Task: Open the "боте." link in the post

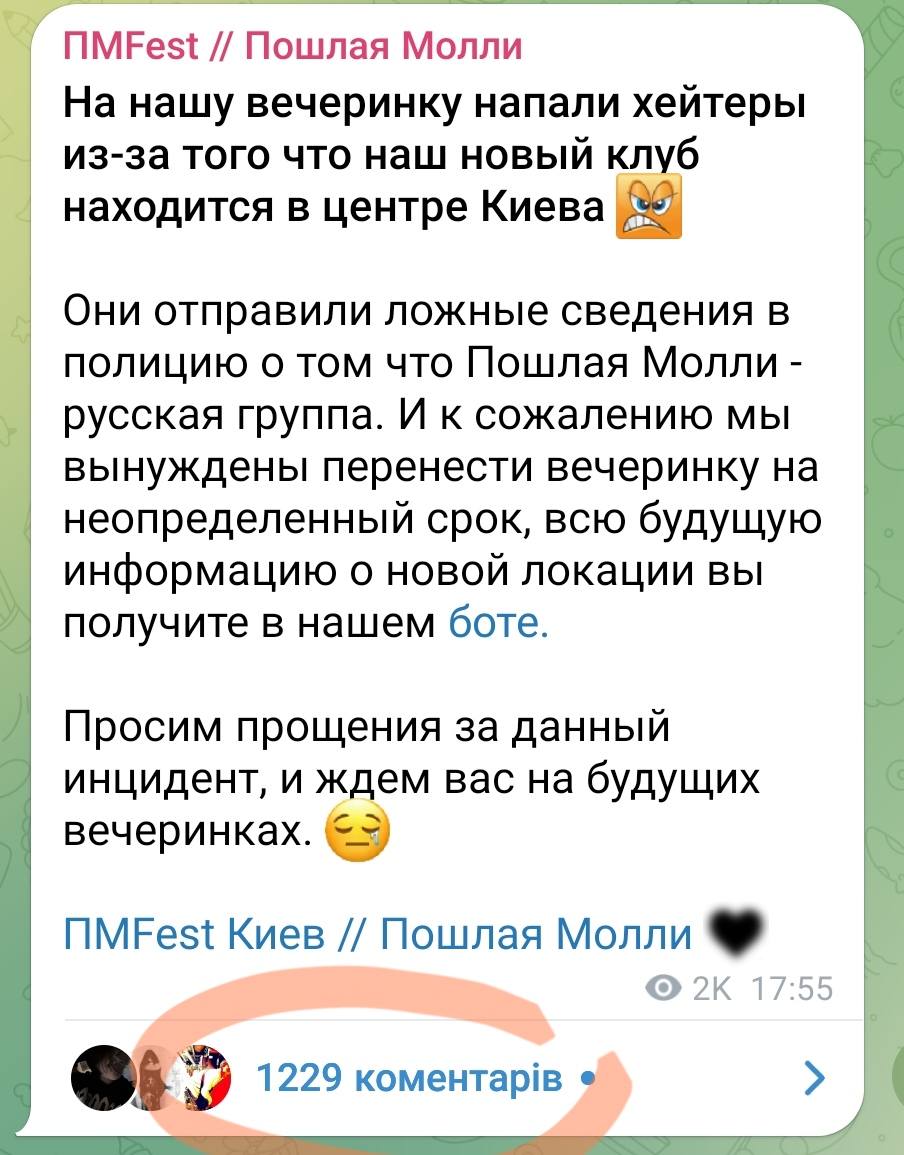Action: (497, 623)
